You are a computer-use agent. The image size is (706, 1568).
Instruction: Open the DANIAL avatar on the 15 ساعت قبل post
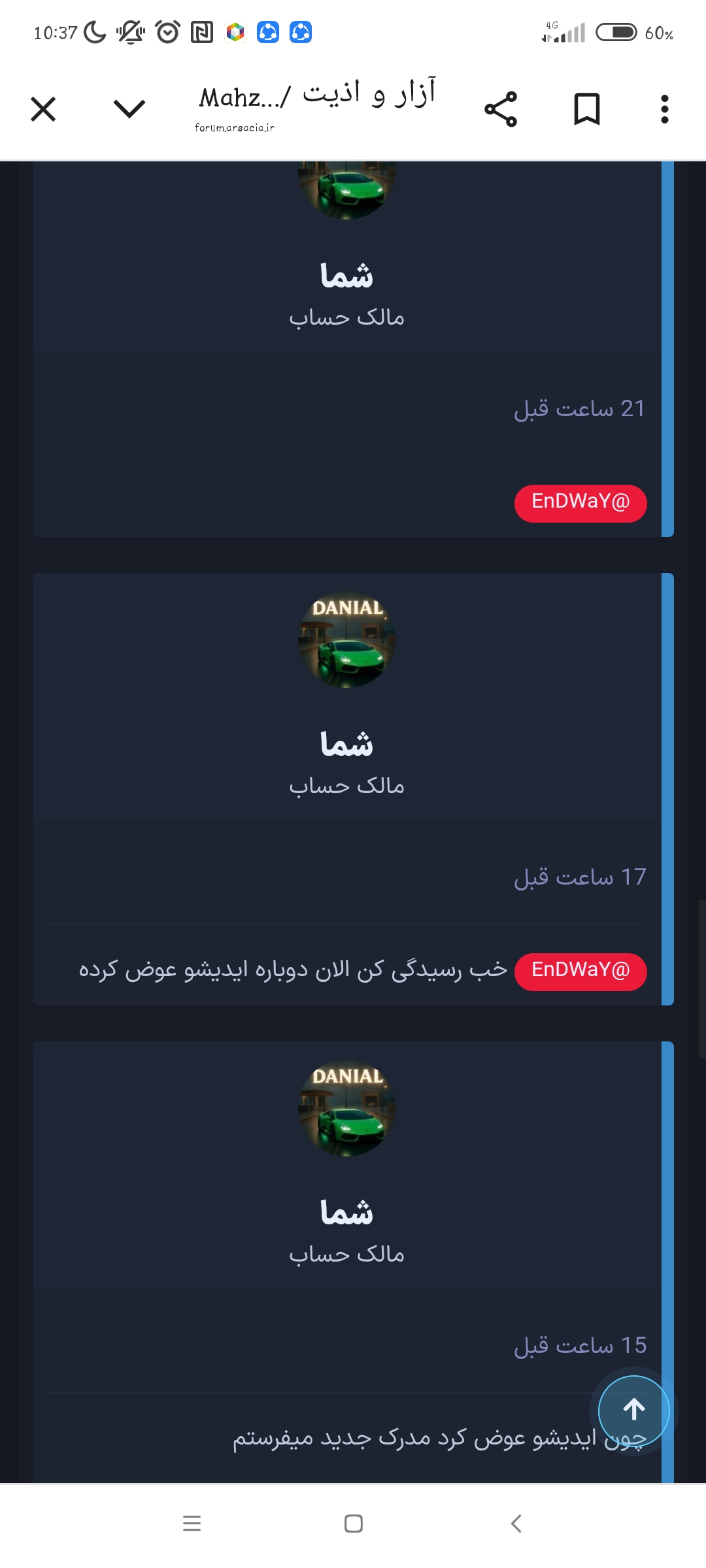click(x=347, y=1107)
